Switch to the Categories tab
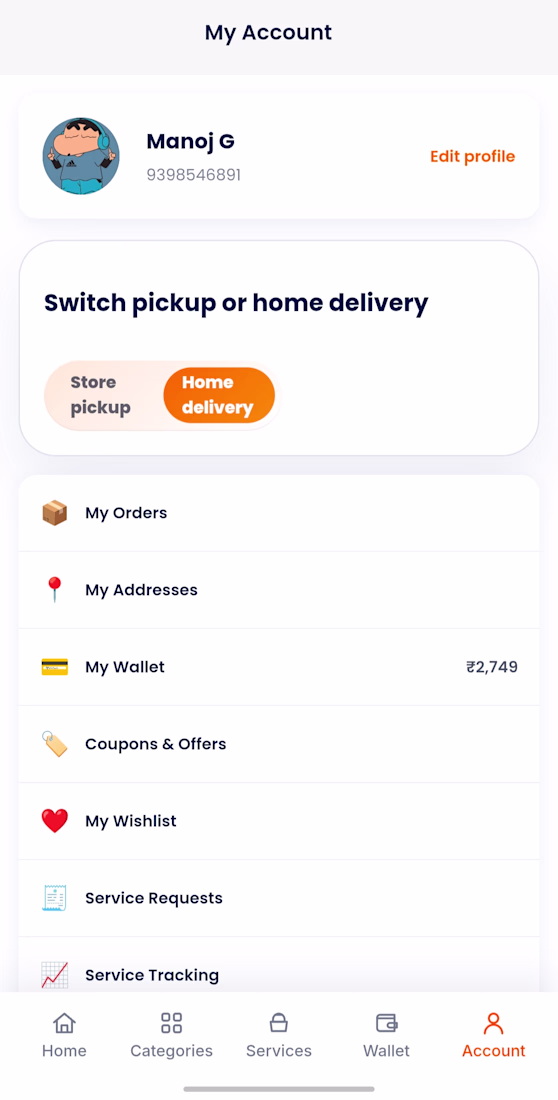Viewport: 558px width, 1100px height. coord(171,1035)
